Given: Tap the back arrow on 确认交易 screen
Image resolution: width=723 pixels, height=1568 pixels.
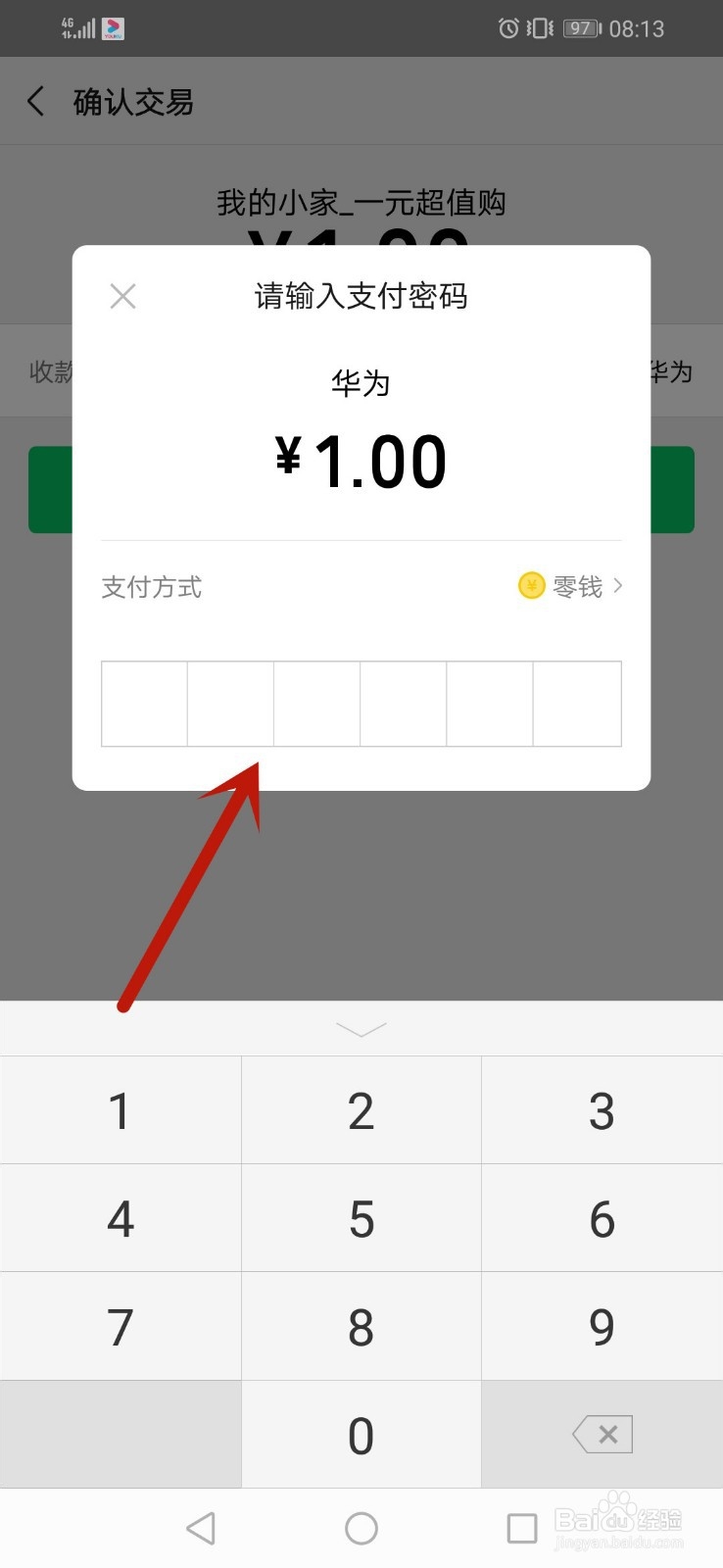Looking at the screenshot, I should (x=35, y=101).
